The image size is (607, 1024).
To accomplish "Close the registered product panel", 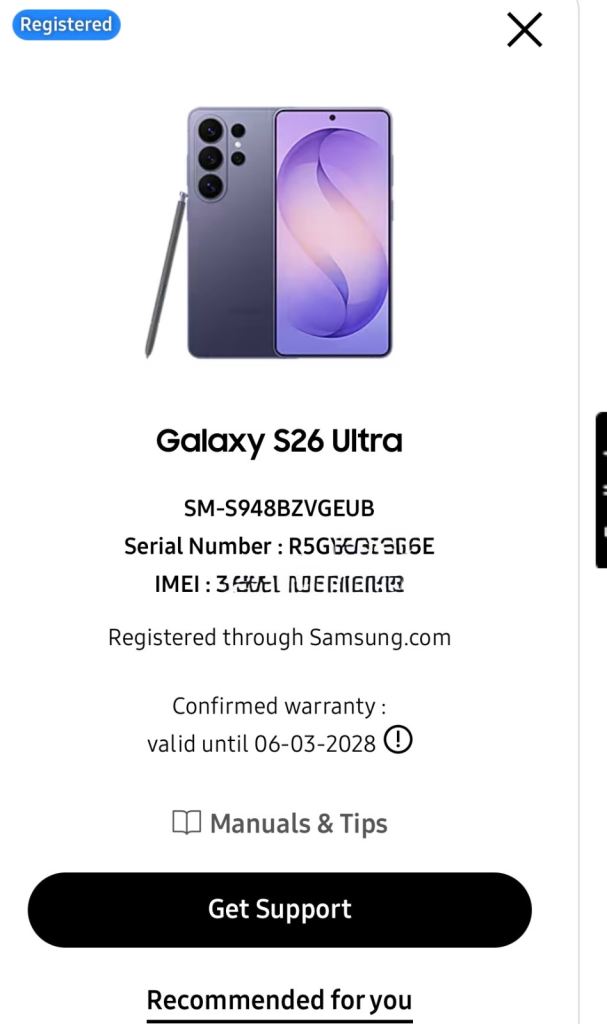I will pos(524,30).
